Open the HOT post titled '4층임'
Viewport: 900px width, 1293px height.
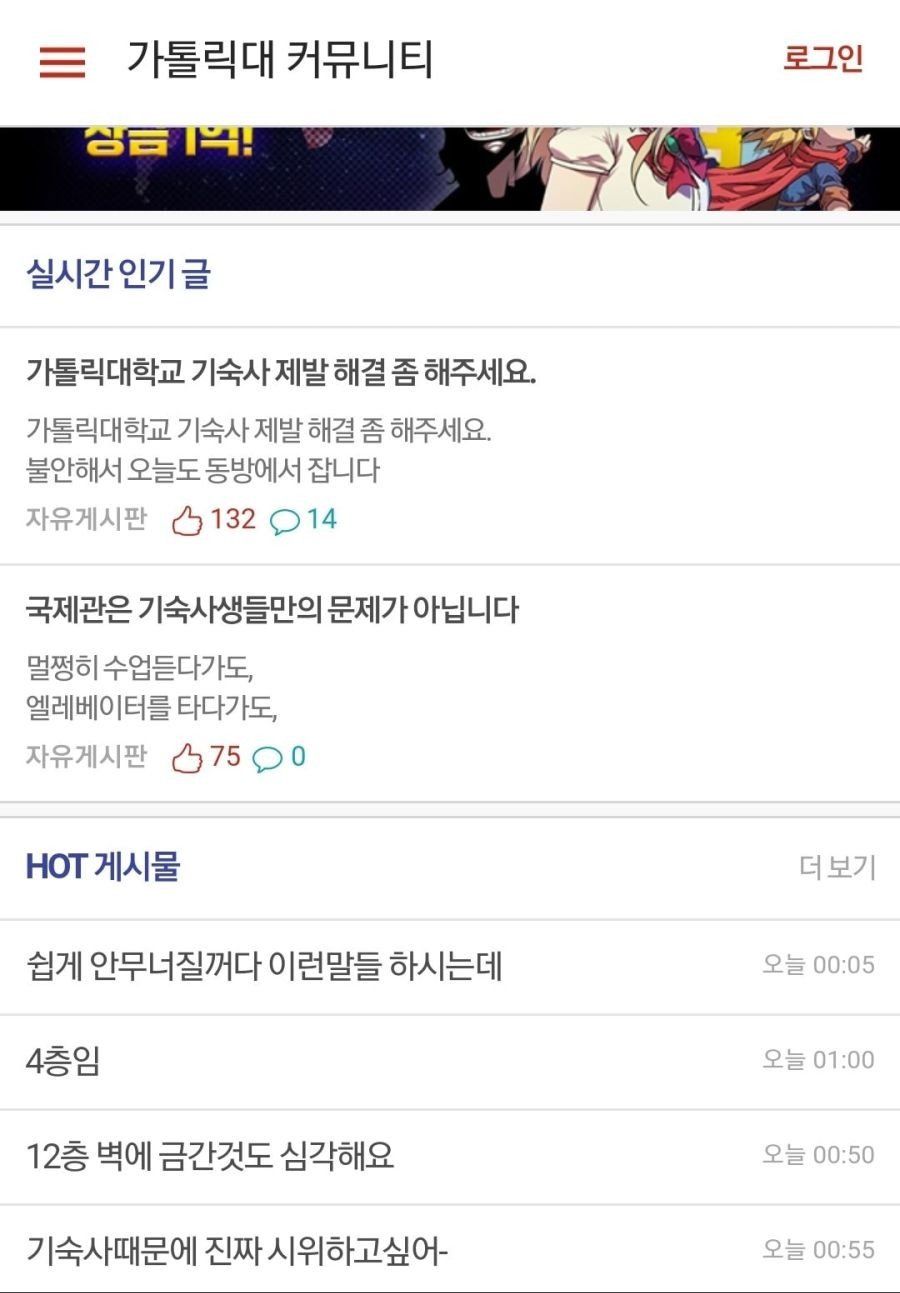(63, 1061)
